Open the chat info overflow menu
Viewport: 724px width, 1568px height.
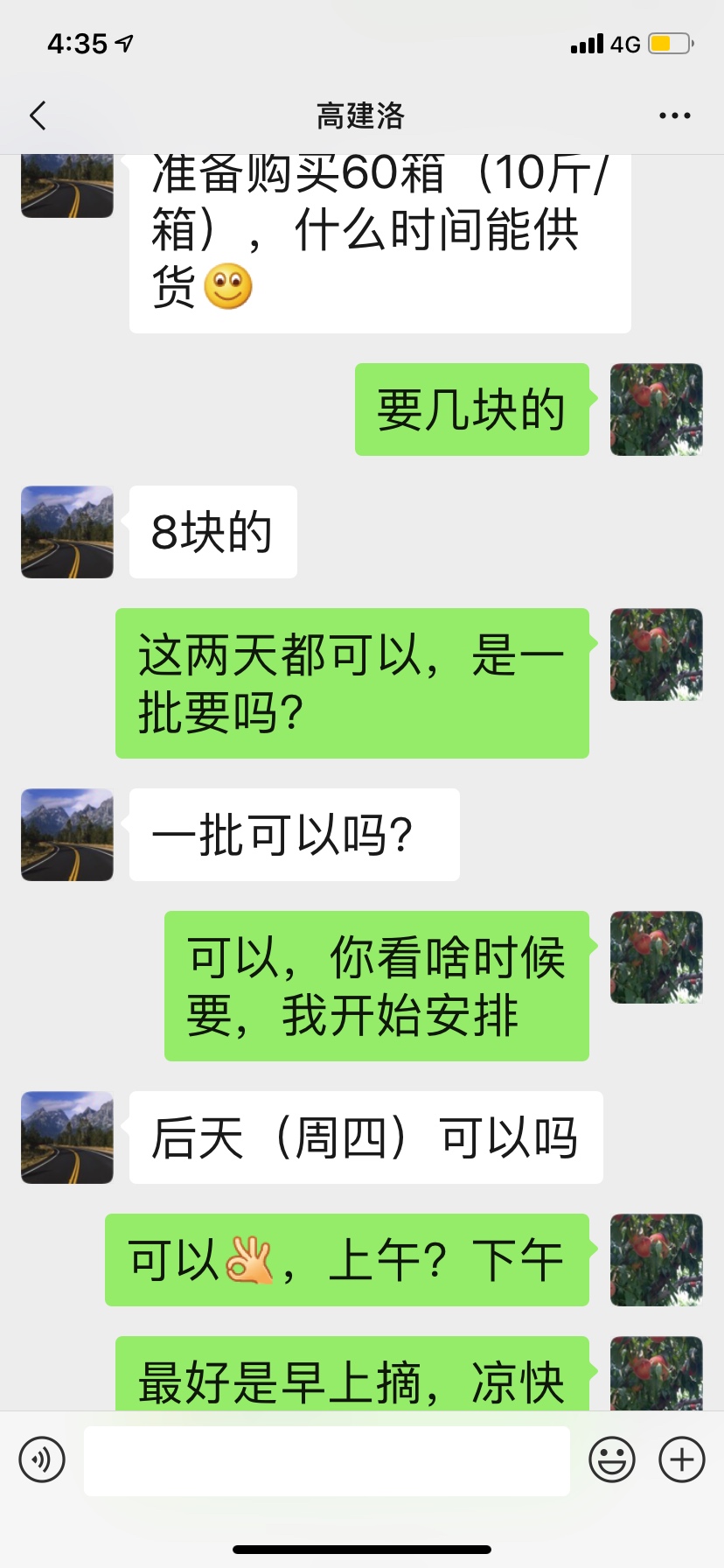(x=674, y=115)
